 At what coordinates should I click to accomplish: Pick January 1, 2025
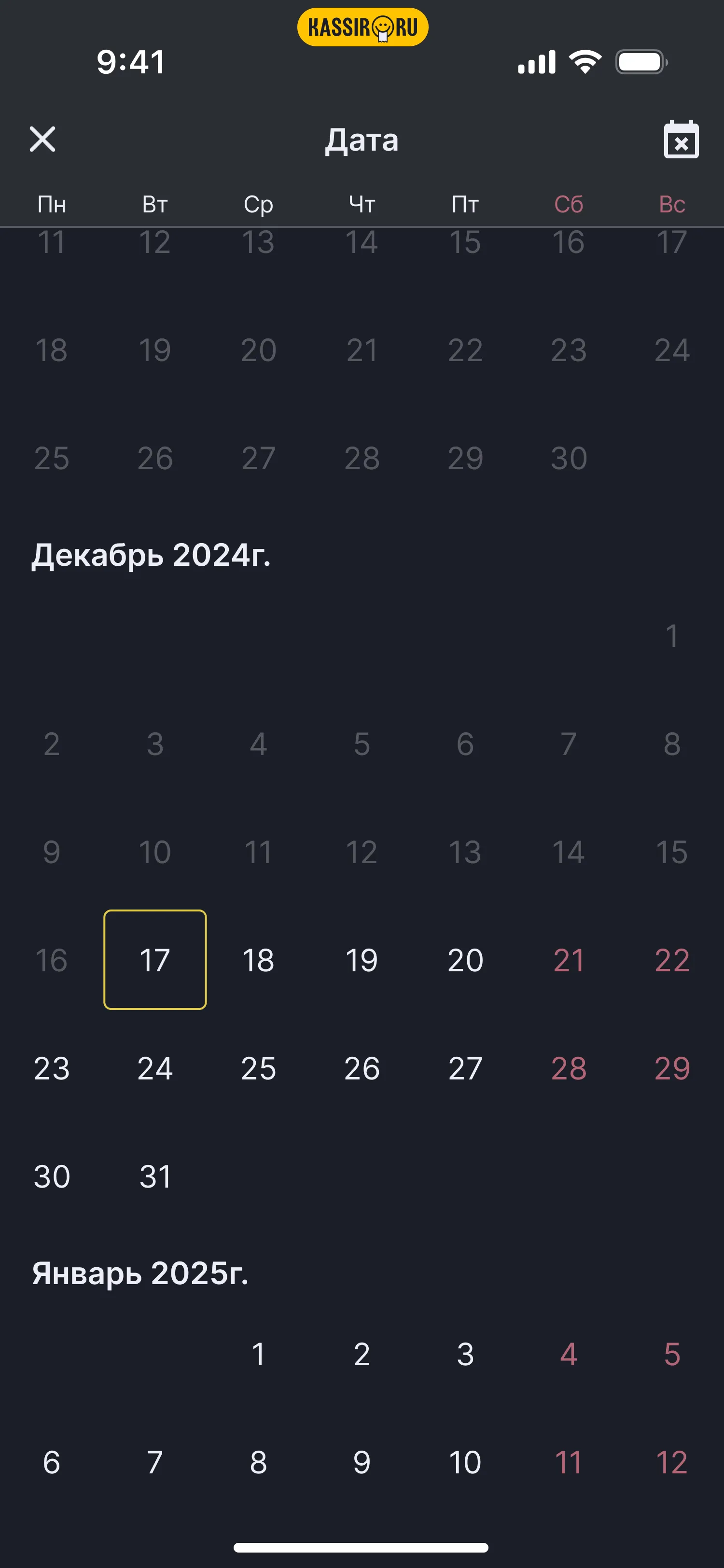[259, 1354]
